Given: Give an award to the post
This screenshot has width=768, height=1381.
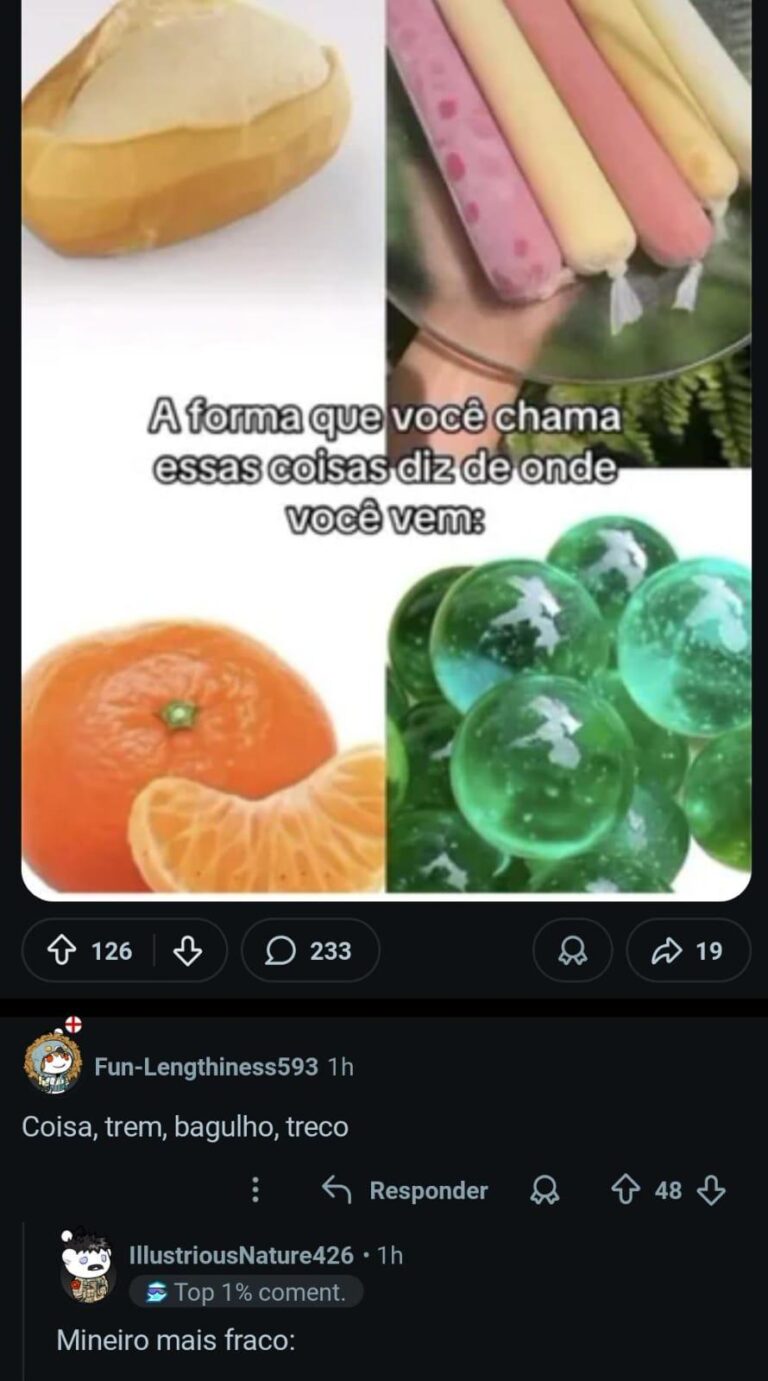Looking at the screenshot, I should coord(572,951).
